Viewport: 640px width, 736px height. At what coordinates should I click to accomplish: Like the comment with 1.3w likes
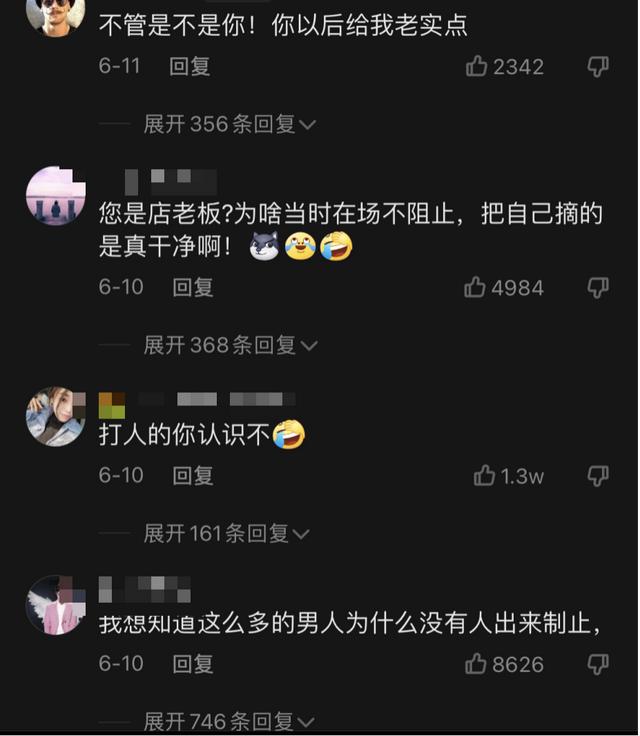pos(485,476)
